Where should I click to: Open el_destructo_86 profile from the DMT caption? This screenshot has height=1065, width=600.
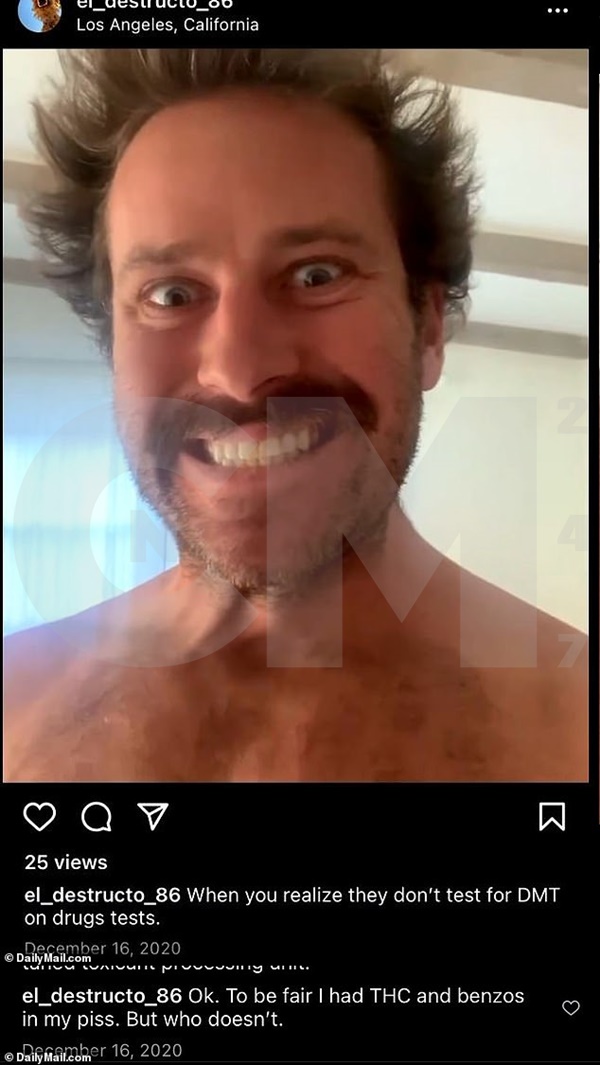click(x=103, y=894)
